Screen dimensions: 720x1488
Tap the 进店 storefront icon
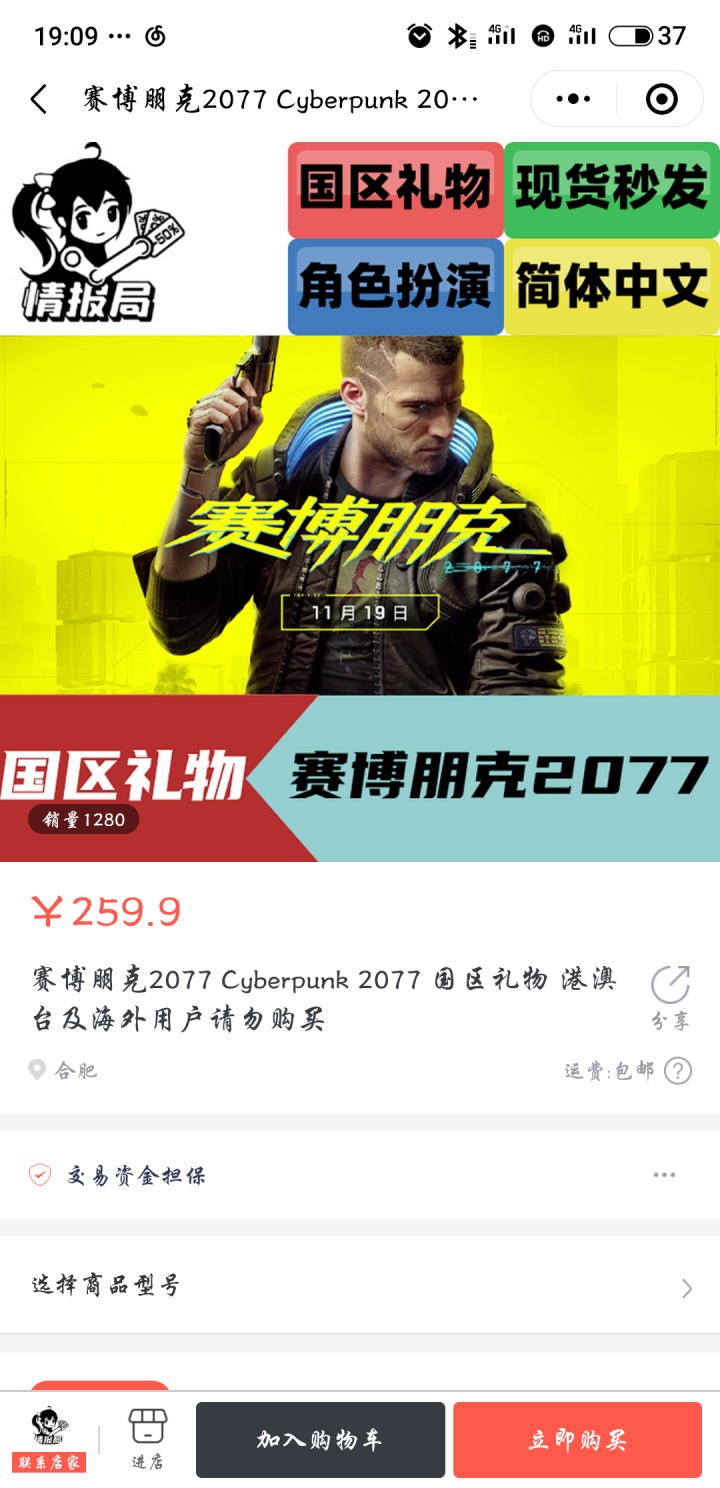point(148,1425)
